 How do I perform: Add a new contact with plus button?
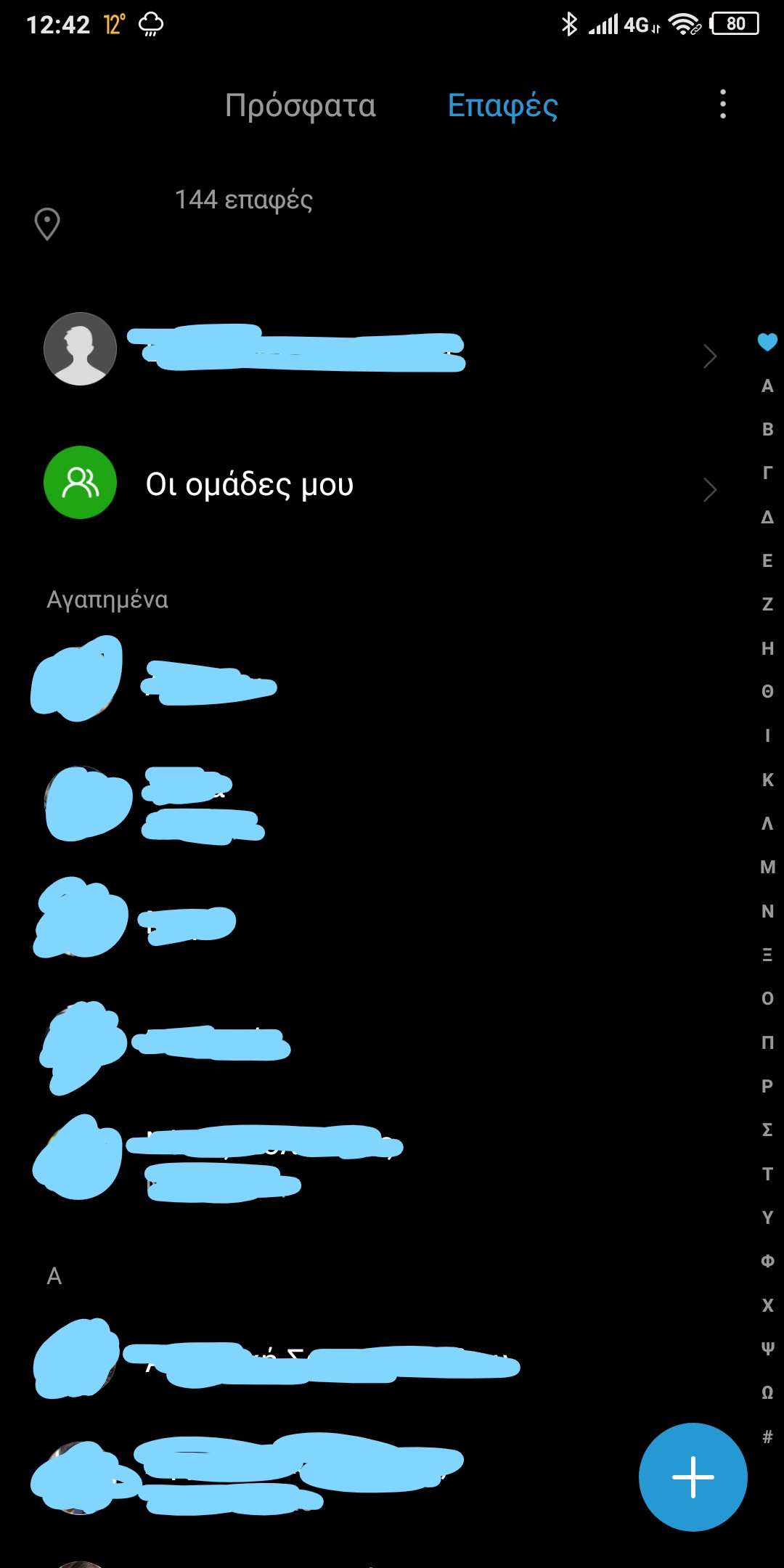pos(693,1477)
